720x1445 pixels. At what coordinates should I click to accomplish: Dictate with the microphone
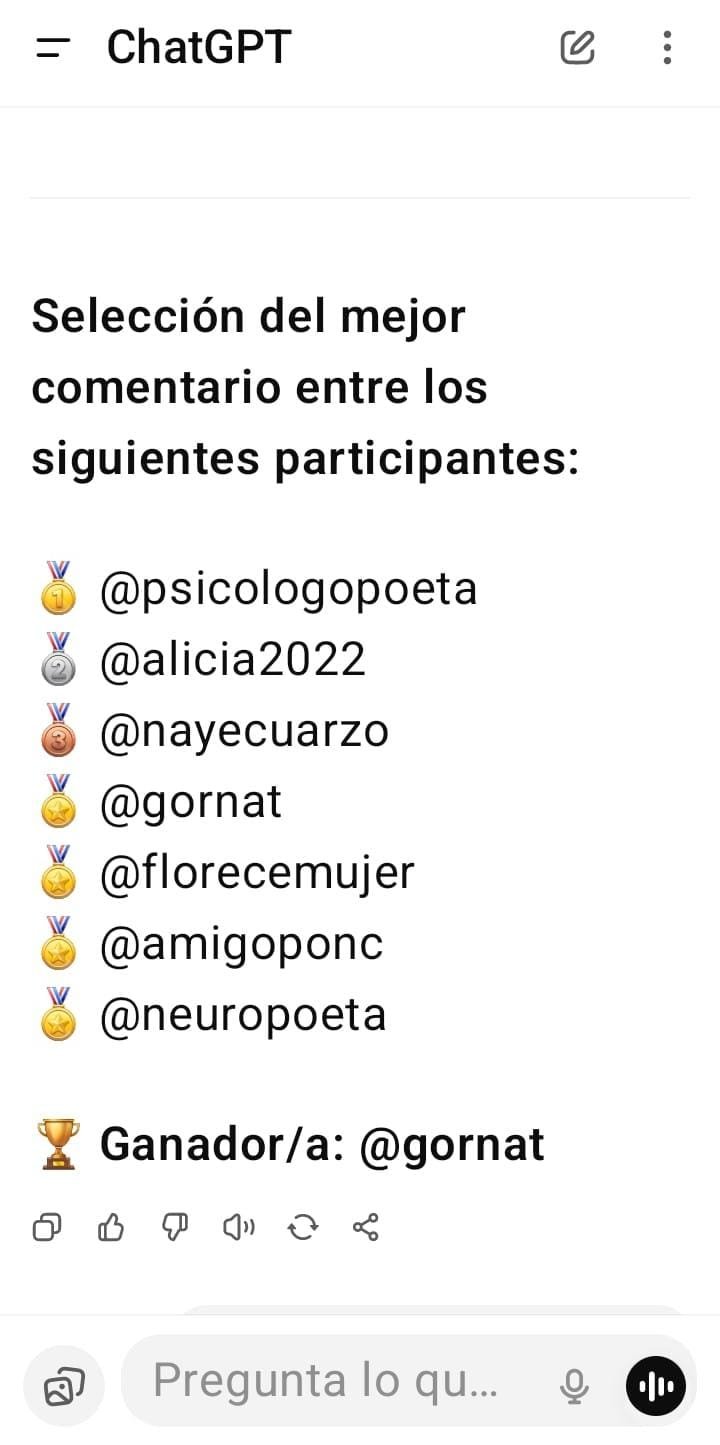coord(574,1385)
